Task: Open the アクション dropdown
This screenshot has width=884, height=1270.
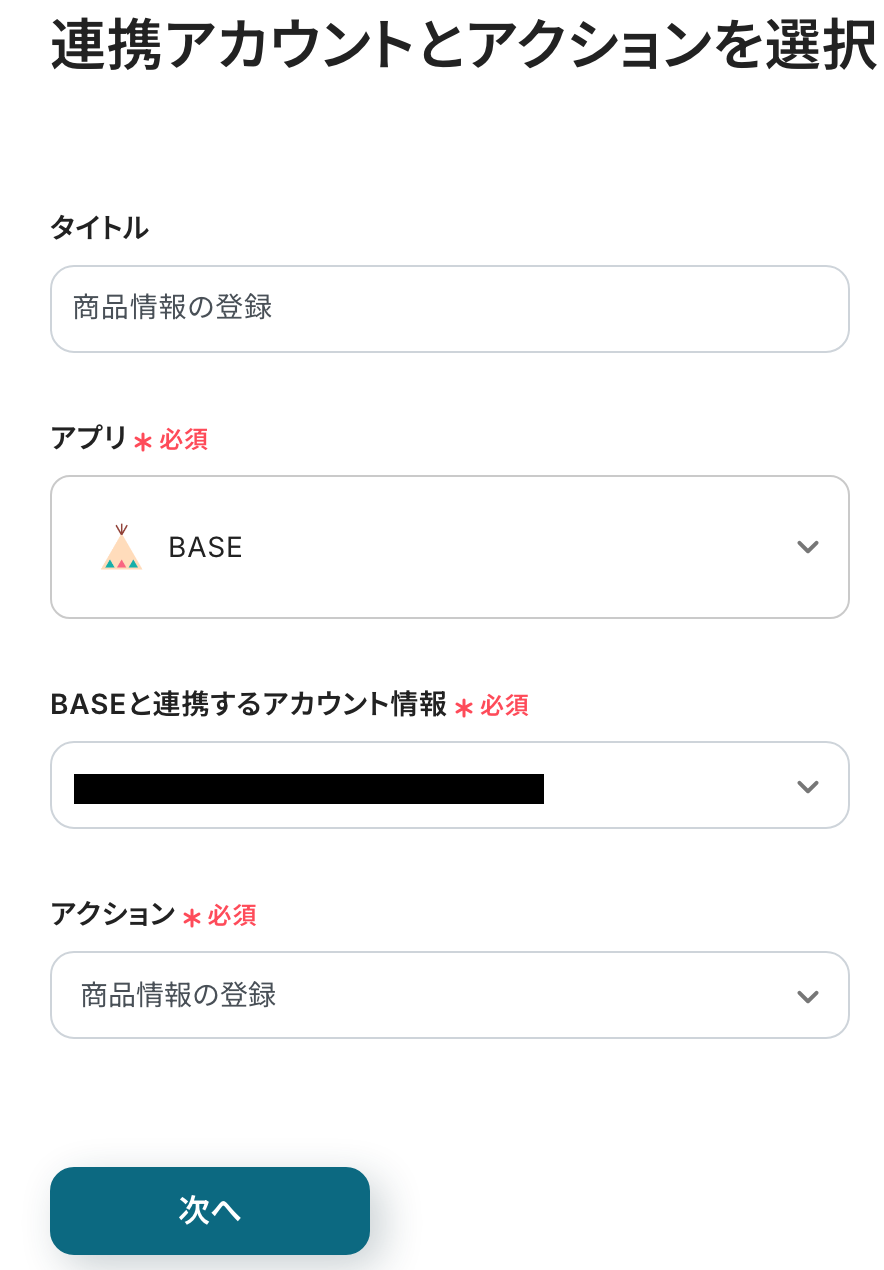Action: tap(449, 996)
